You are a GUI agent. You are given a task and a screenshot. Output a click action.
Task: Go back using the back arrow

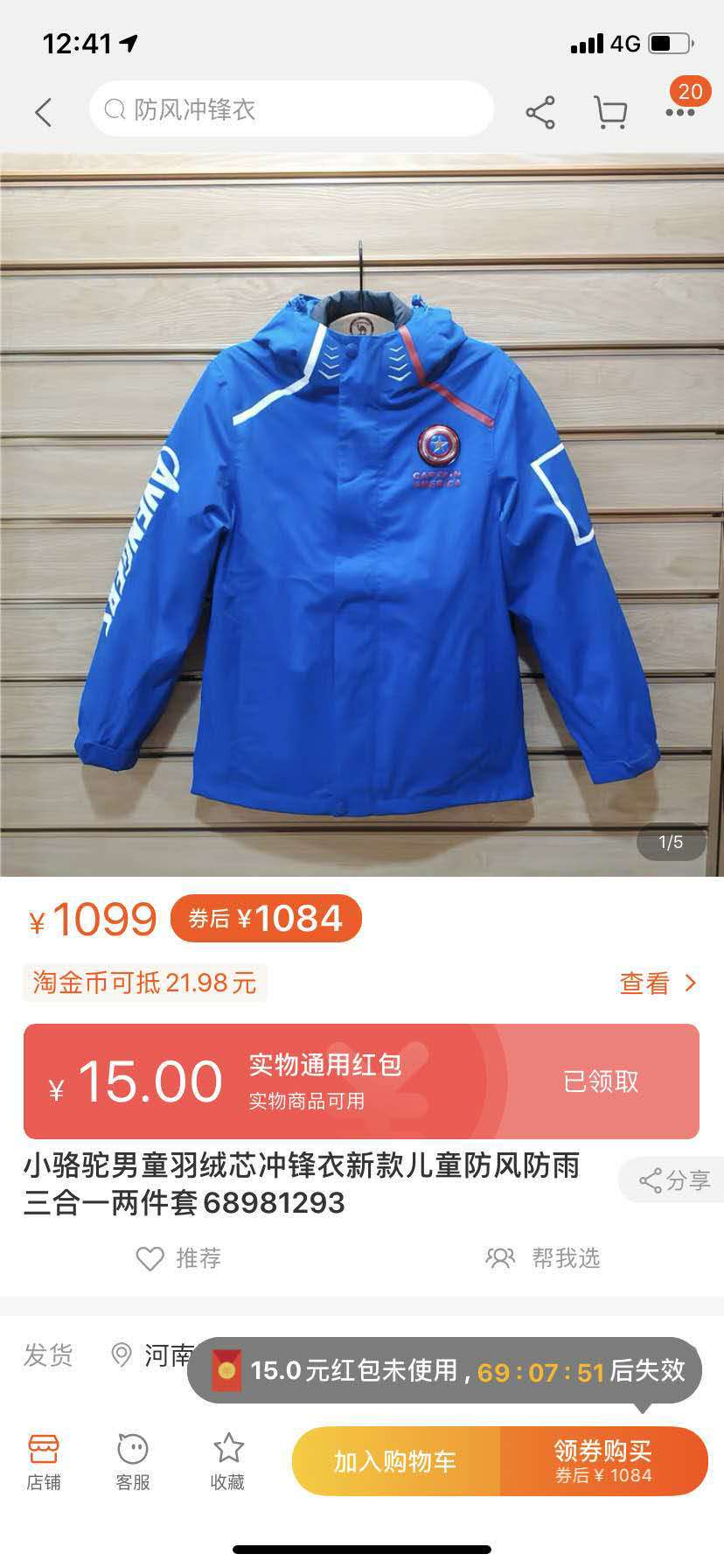[44, 112]
